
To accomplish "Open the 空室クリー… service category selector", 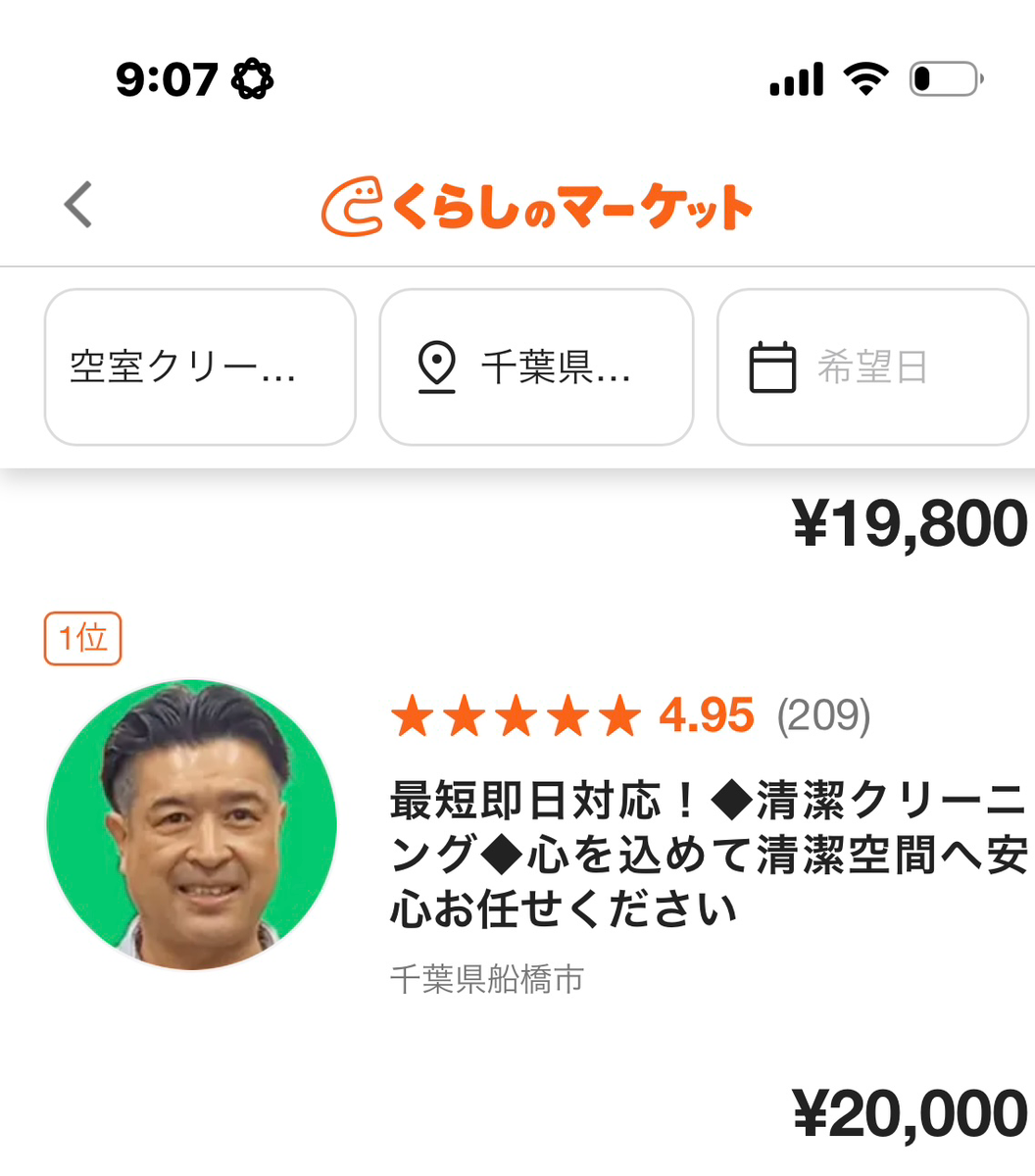I will pyautogui.click(x=200, y=367).
